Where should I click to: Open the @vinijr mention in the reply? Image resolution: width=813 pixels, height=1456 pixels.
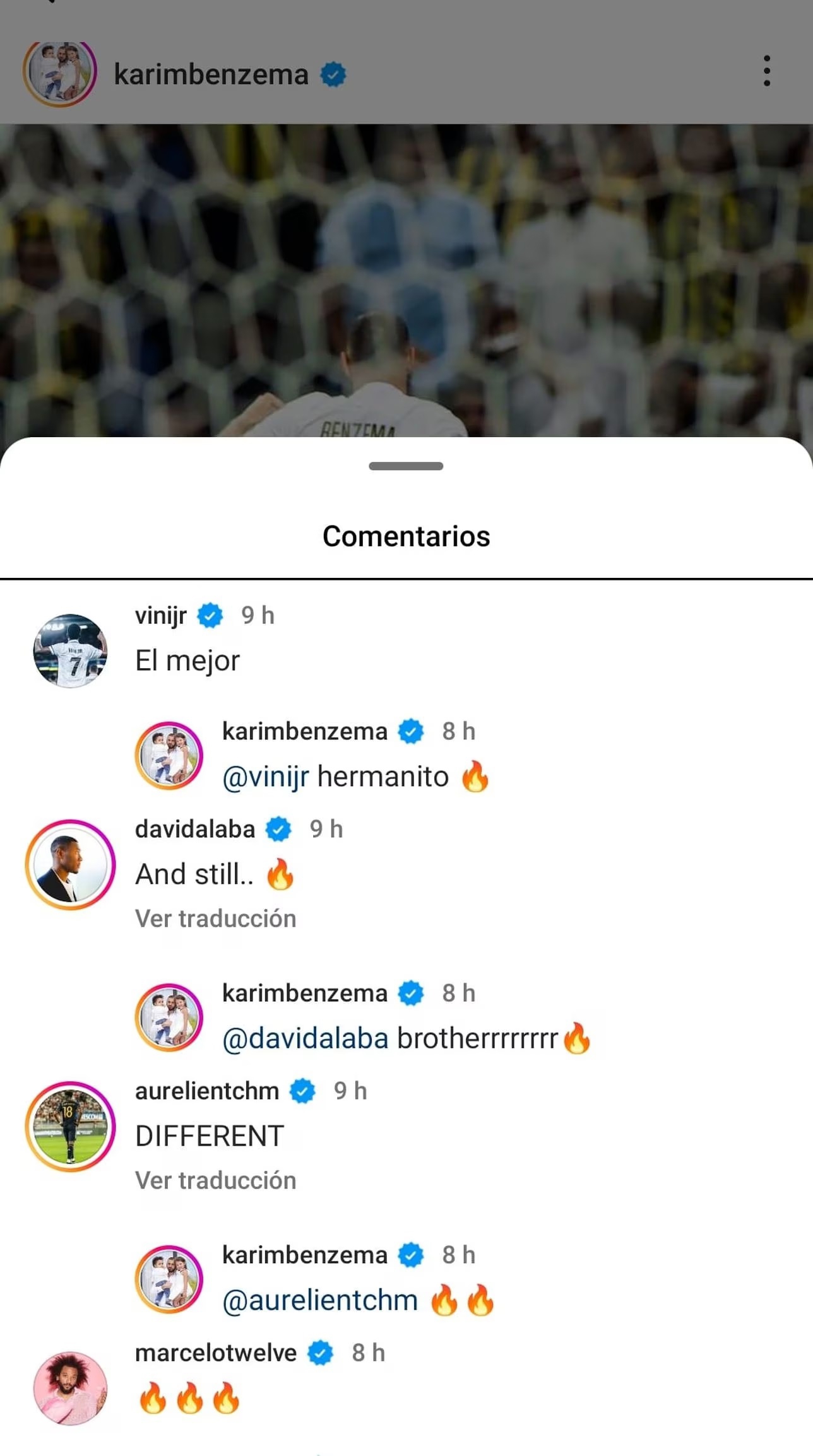pyautogui.click(x=265, y=777)
